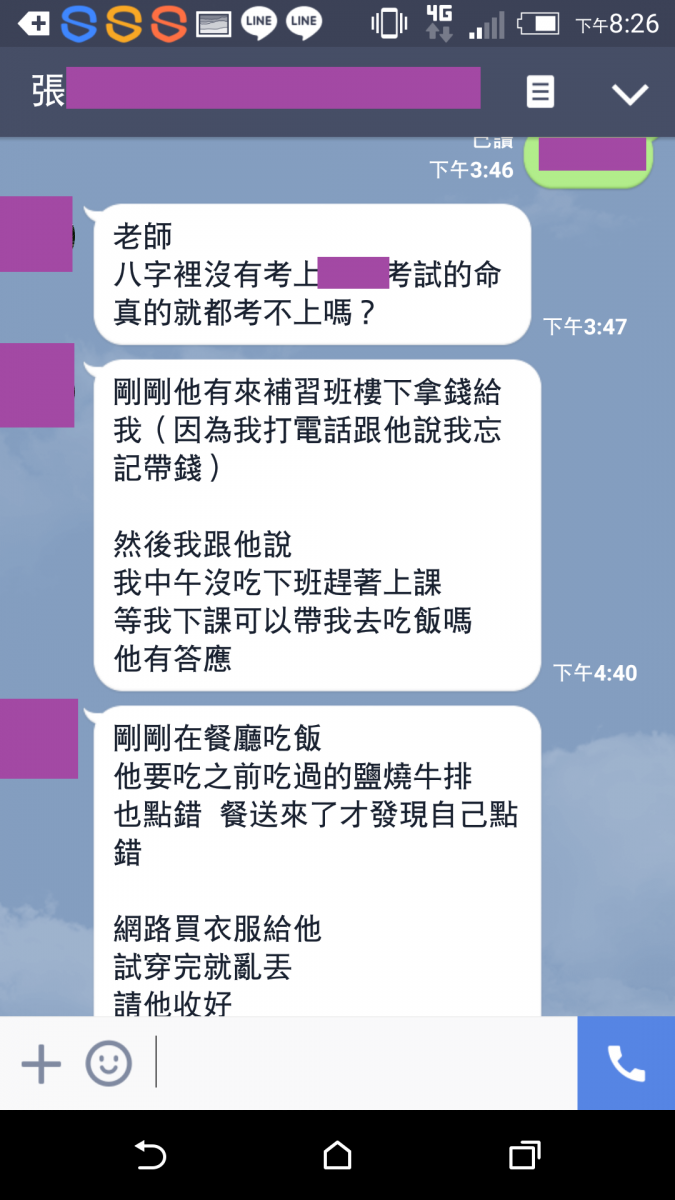Open recent apps overview

pyautogui.click(x=524, y=1156)
